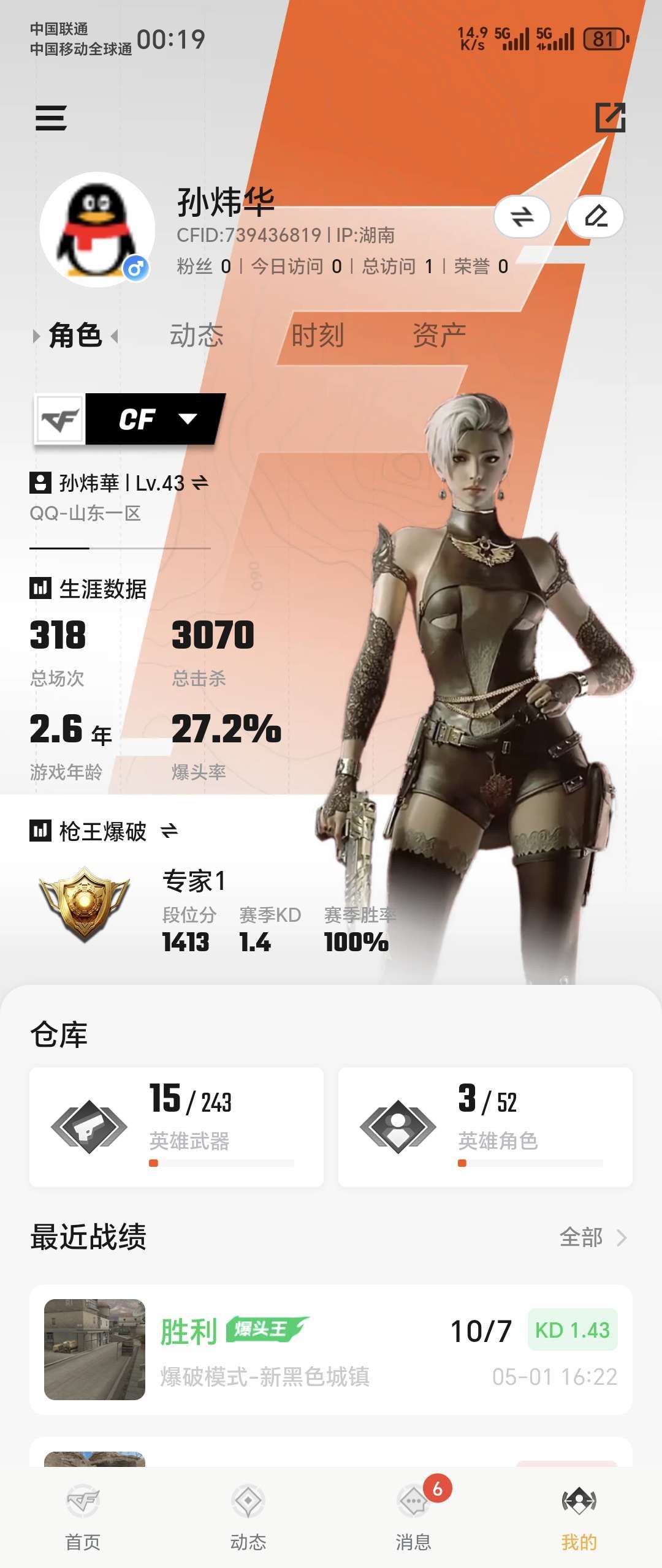Open the 胜利 新黑色城镇 match record
This screenshot has height=1568, width=662.
click(x=331, y=1349)
